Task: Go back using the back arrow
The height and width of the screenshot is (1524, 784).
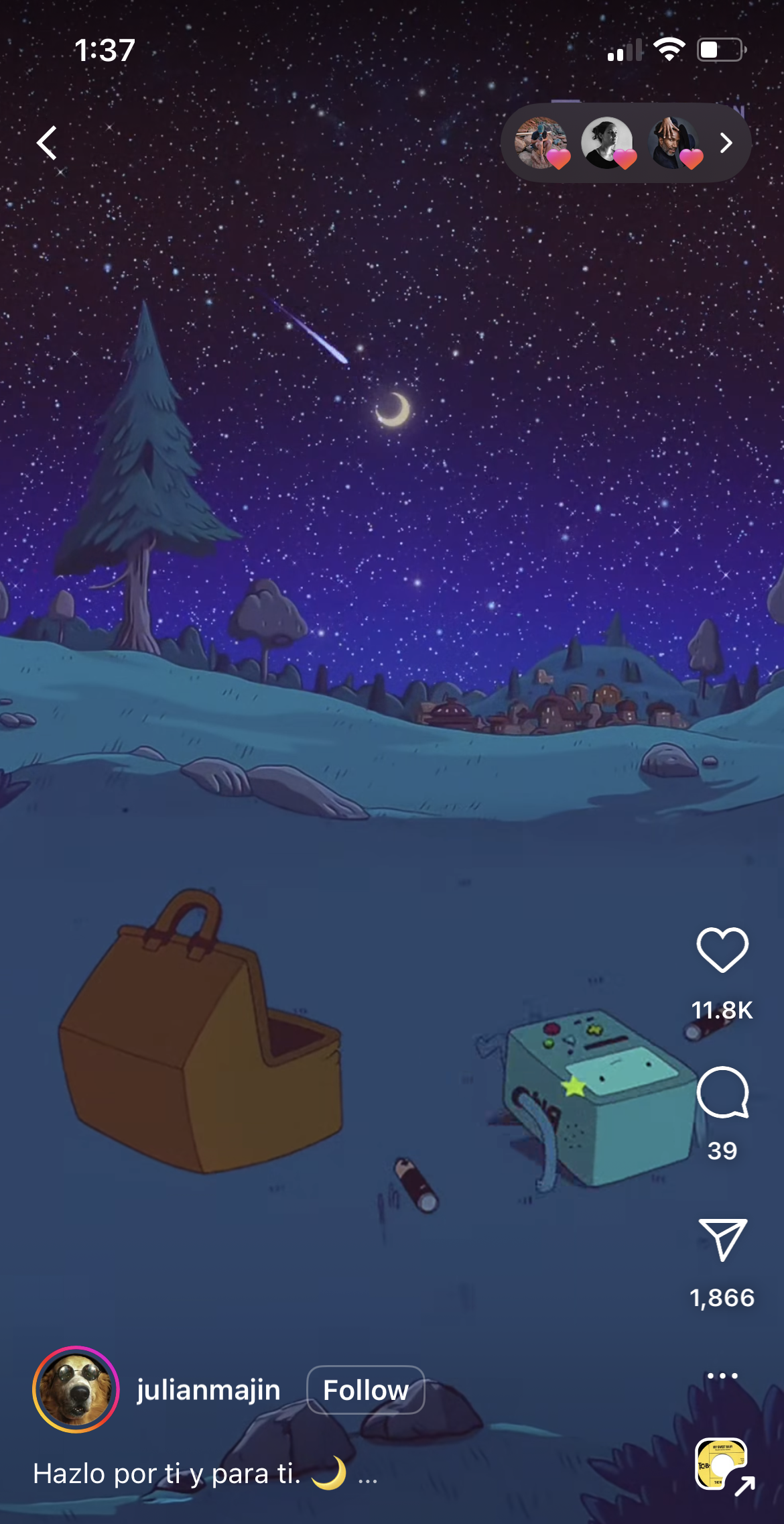Action: pos(47,143)
